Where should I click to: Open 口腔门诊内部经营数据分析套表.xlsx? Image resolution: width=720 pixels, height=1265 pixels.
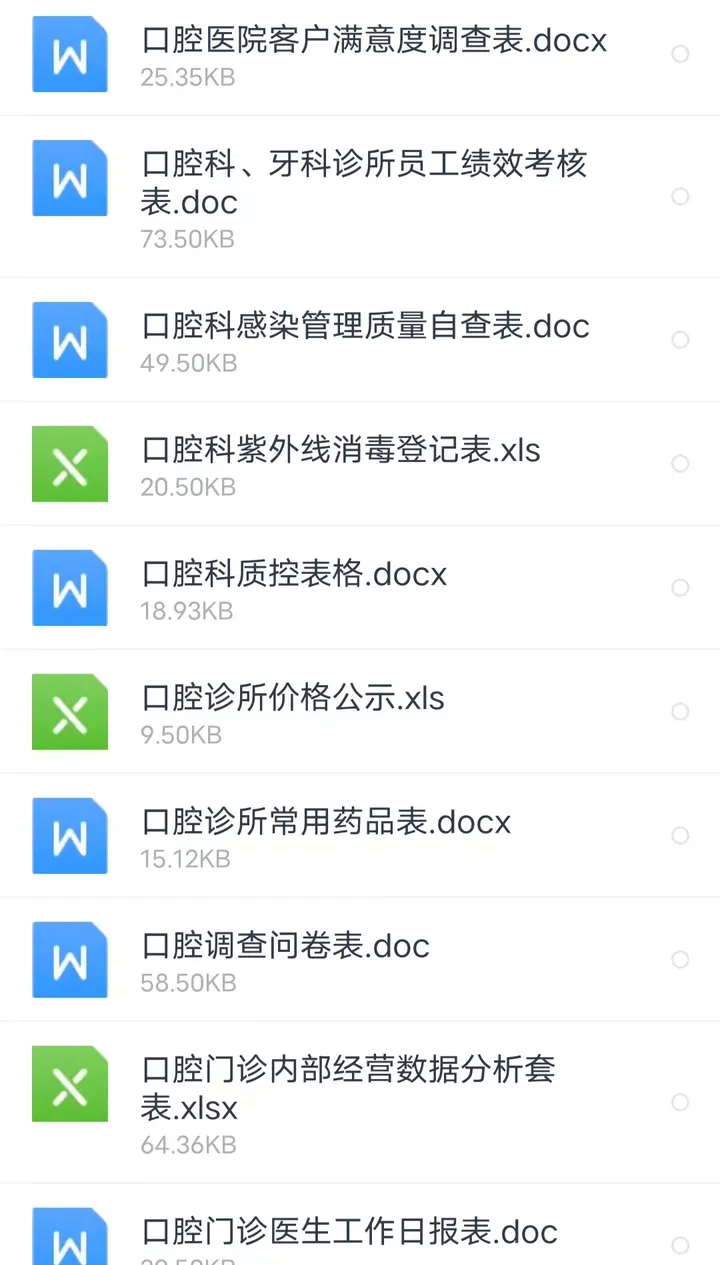click(360, 1102)
